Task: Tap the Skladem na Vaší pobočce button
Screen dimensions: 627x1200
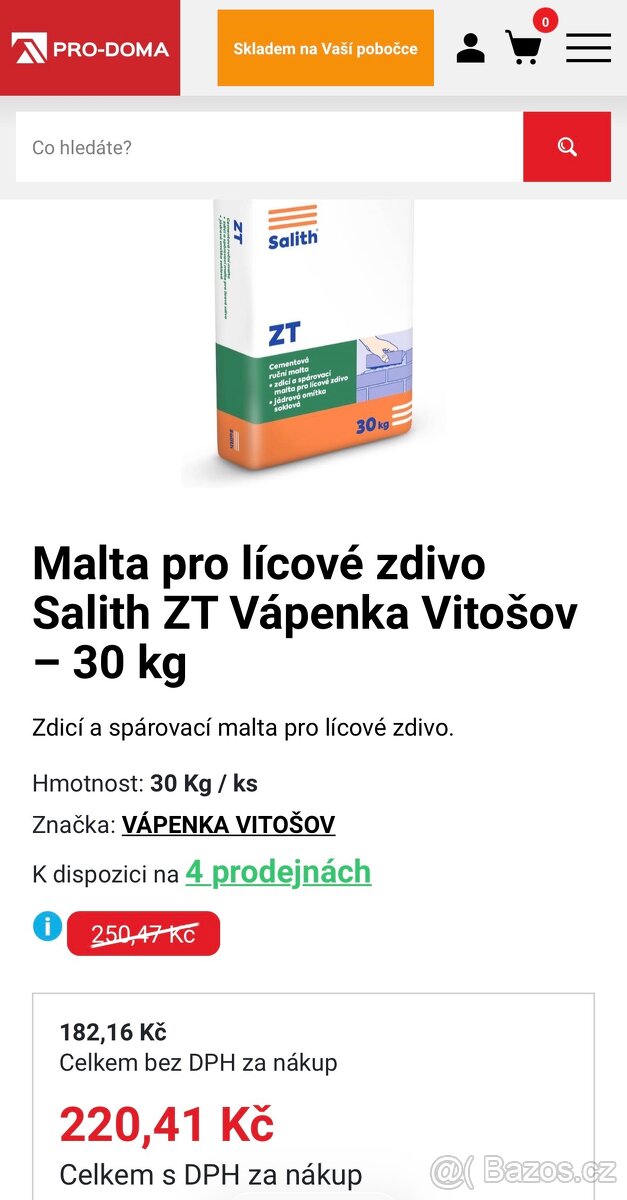Action: point(325,48)
